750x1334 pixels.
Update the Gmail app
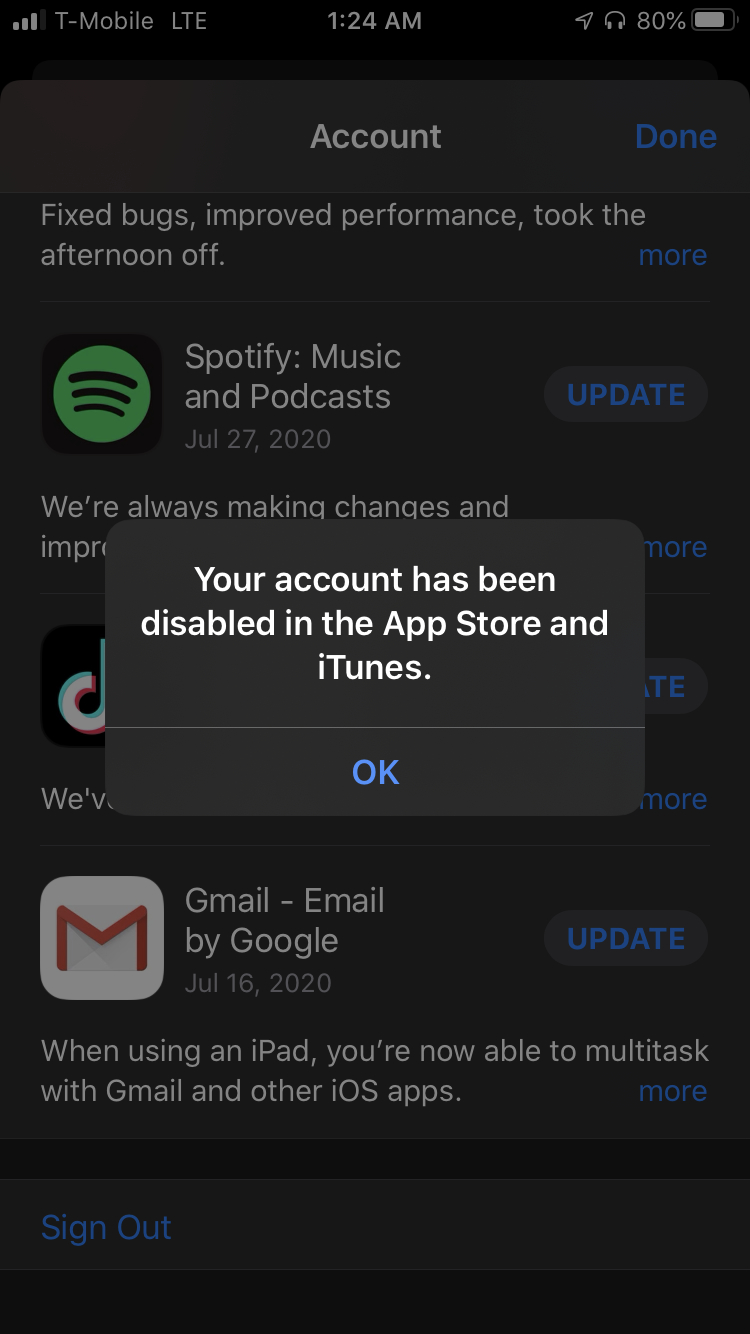tap(626, 939)
